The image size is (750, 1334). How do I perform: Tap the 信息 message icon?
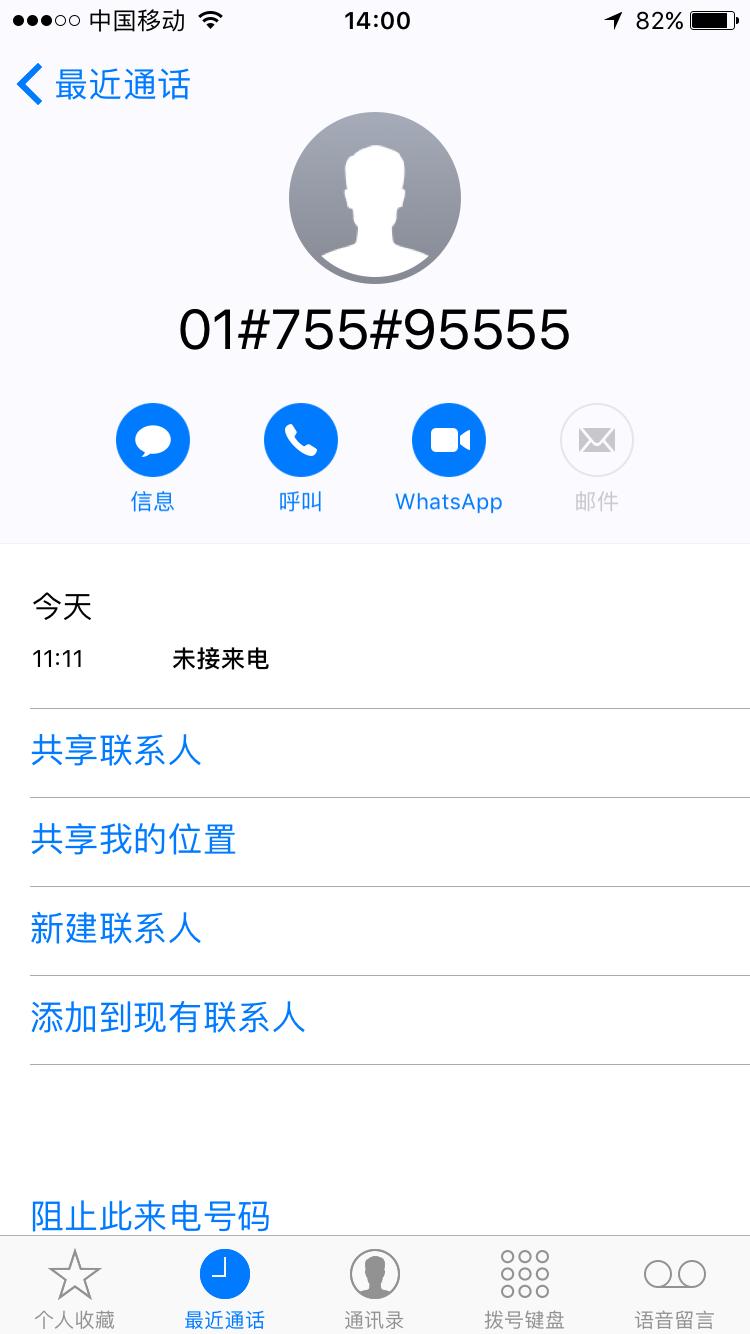[152, 439]
